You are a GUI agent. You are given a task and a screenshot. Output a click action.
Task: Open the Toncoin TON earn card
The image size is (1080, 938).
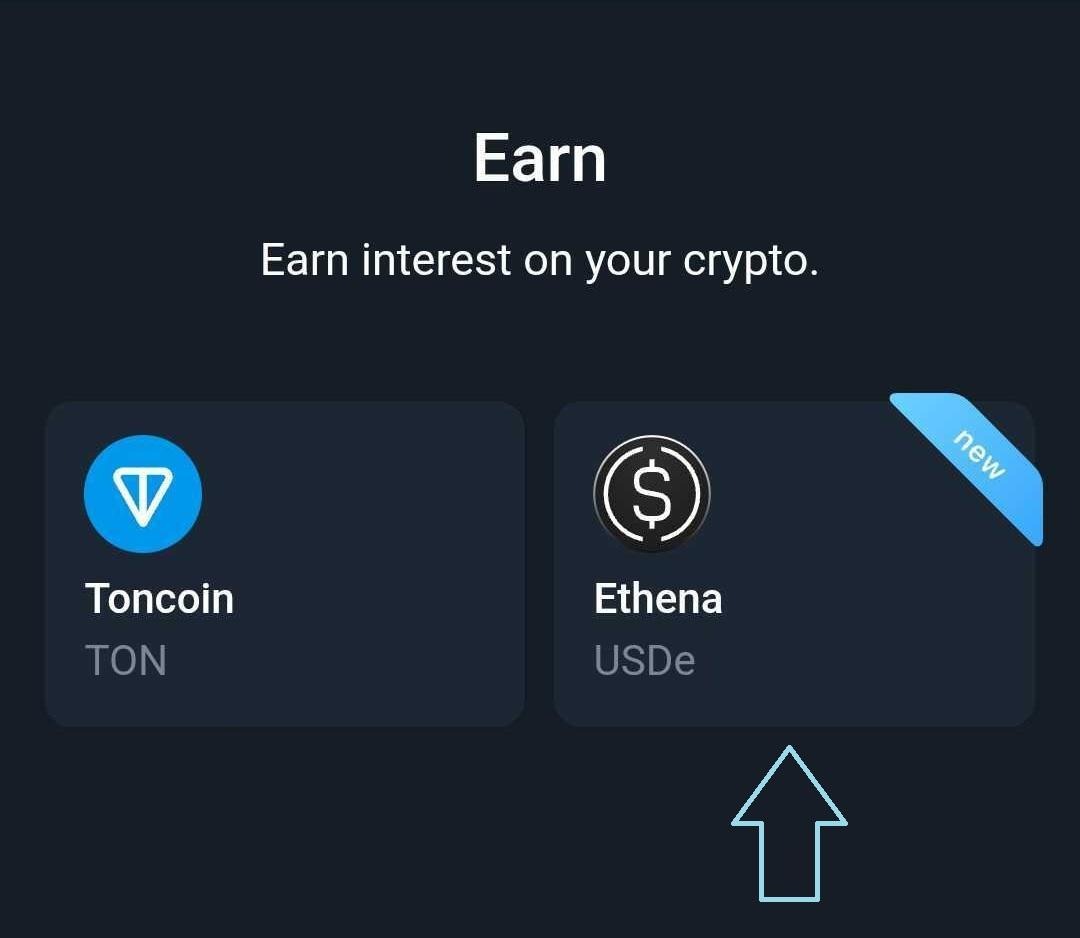284,563
